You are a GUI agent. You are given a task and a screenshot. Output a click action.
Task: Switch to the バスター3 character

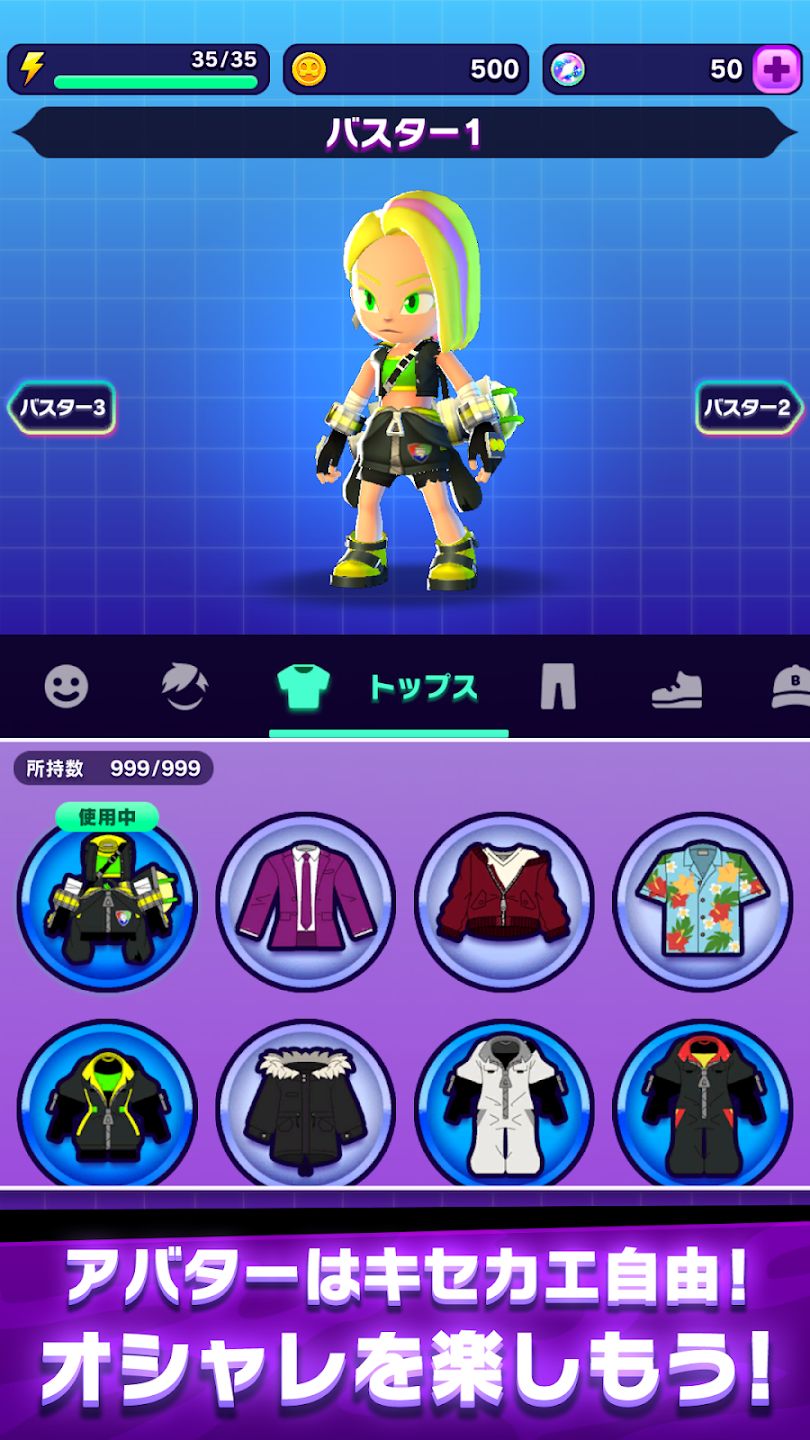pos(62,408)
